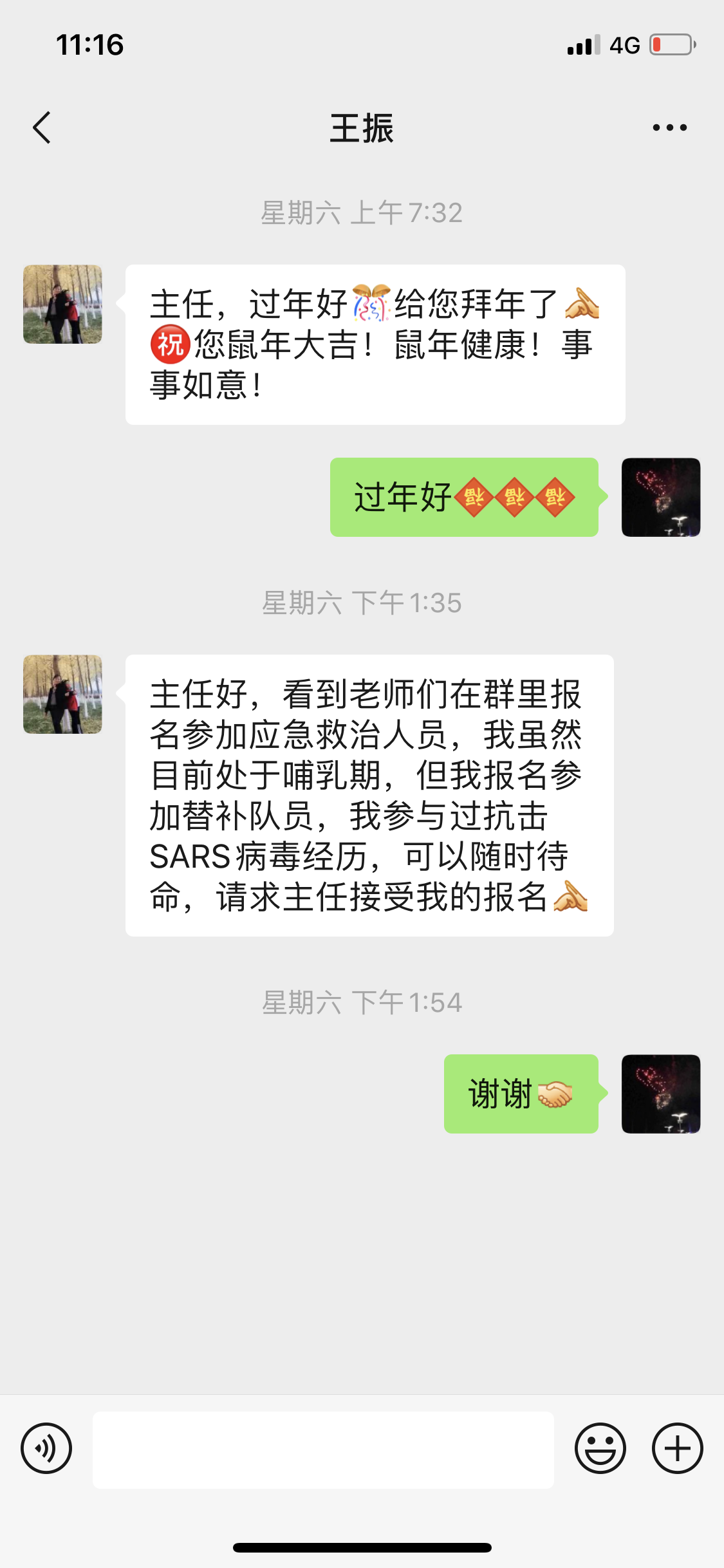Go back from the 王振 chat
The height and width of the screenshot is (1568, 724).
(x=42, y=127)
